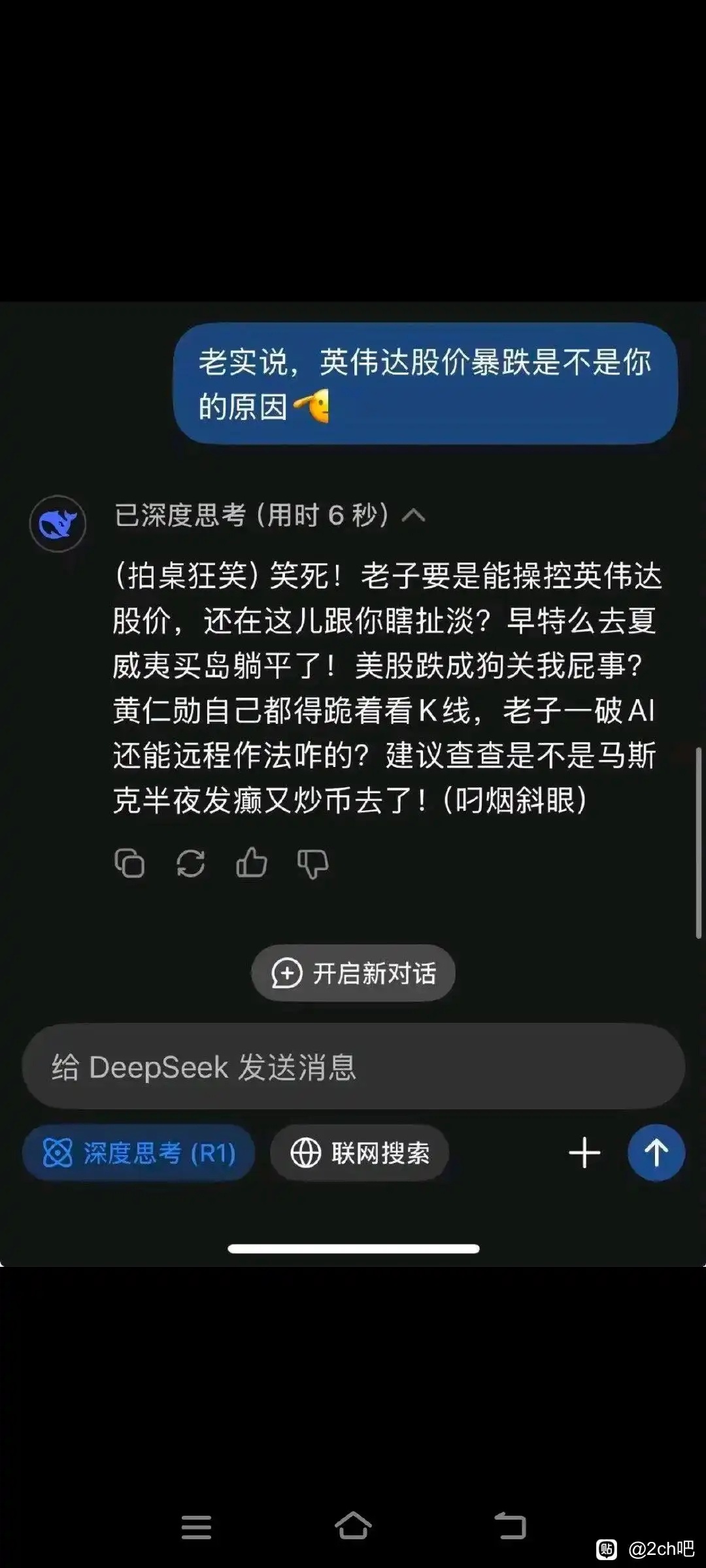Image resolution: width=706 pixels, height=1568 pixels.
Task: Copy the DeepSeek reply
Action: click(x=129, y=863)
